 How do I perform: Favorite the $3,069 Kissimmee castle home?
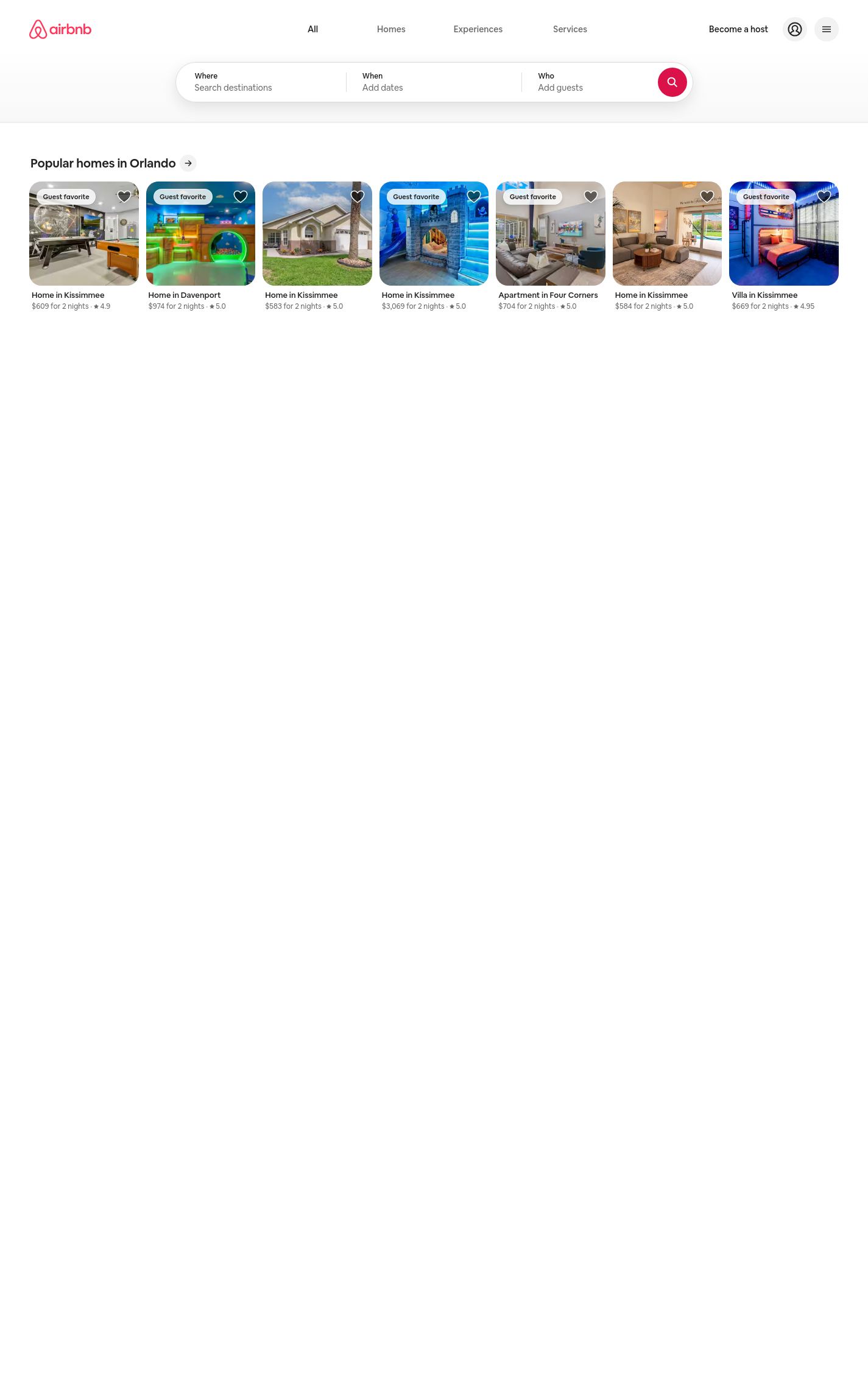pyautogui.click(x=474, y=197)
